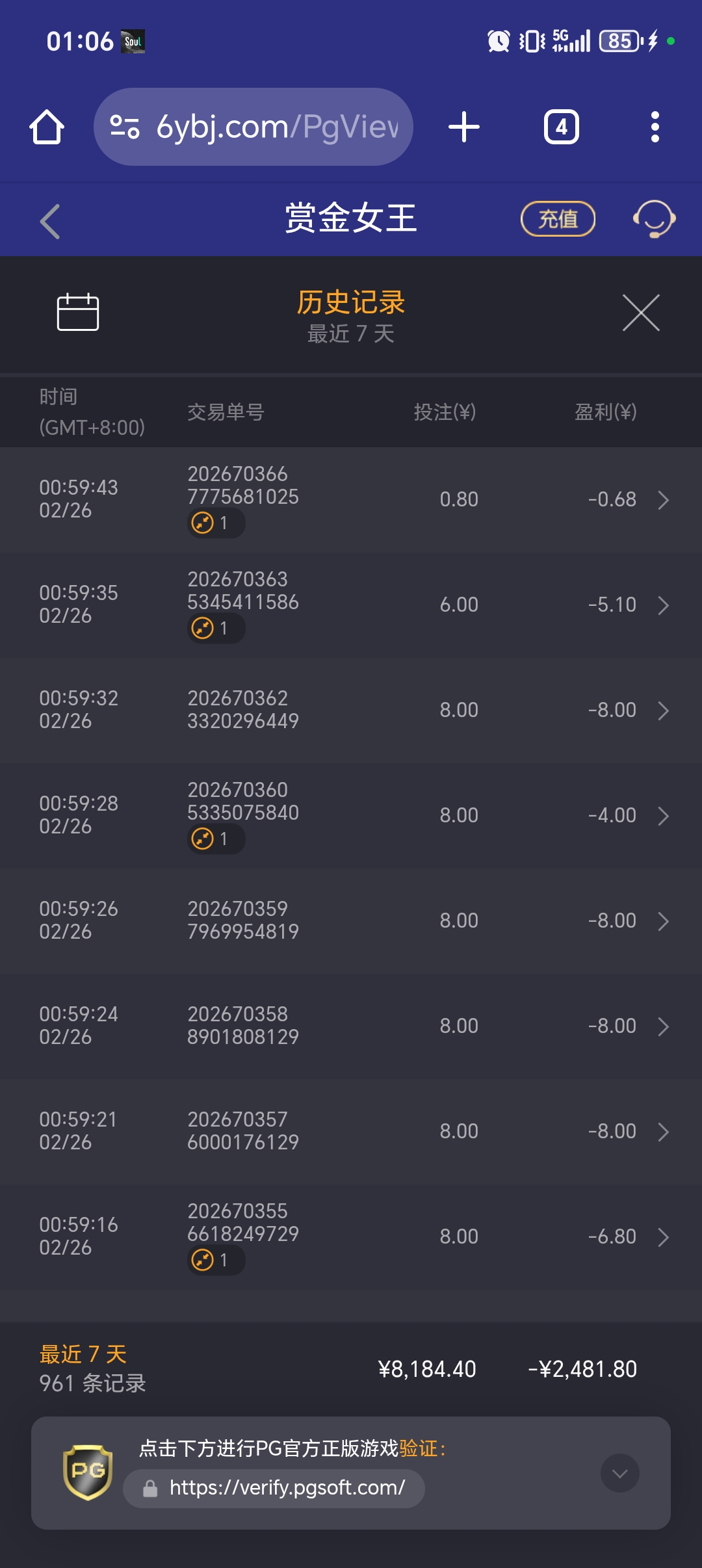Switch tabs using the tab counter showing 4
The height and width of the screenshot is (1568, 702).
560,127
